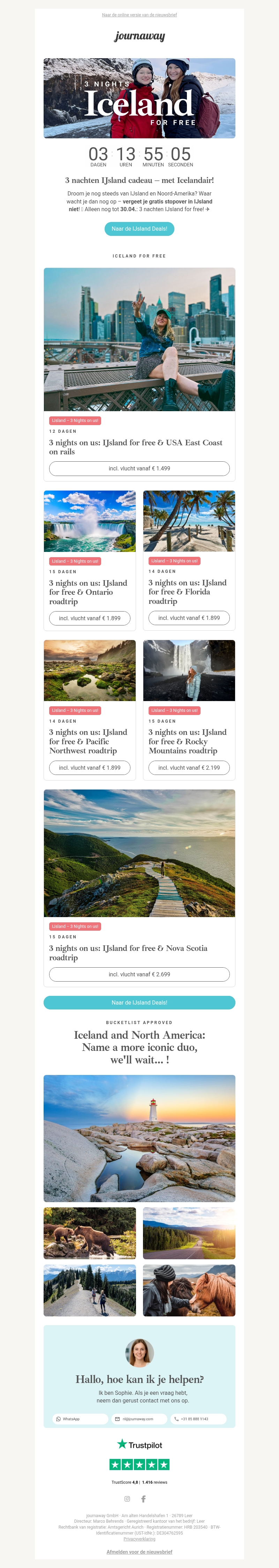
Task: Open the Privacyverklaring link
Action: [x=139, y=1539]
